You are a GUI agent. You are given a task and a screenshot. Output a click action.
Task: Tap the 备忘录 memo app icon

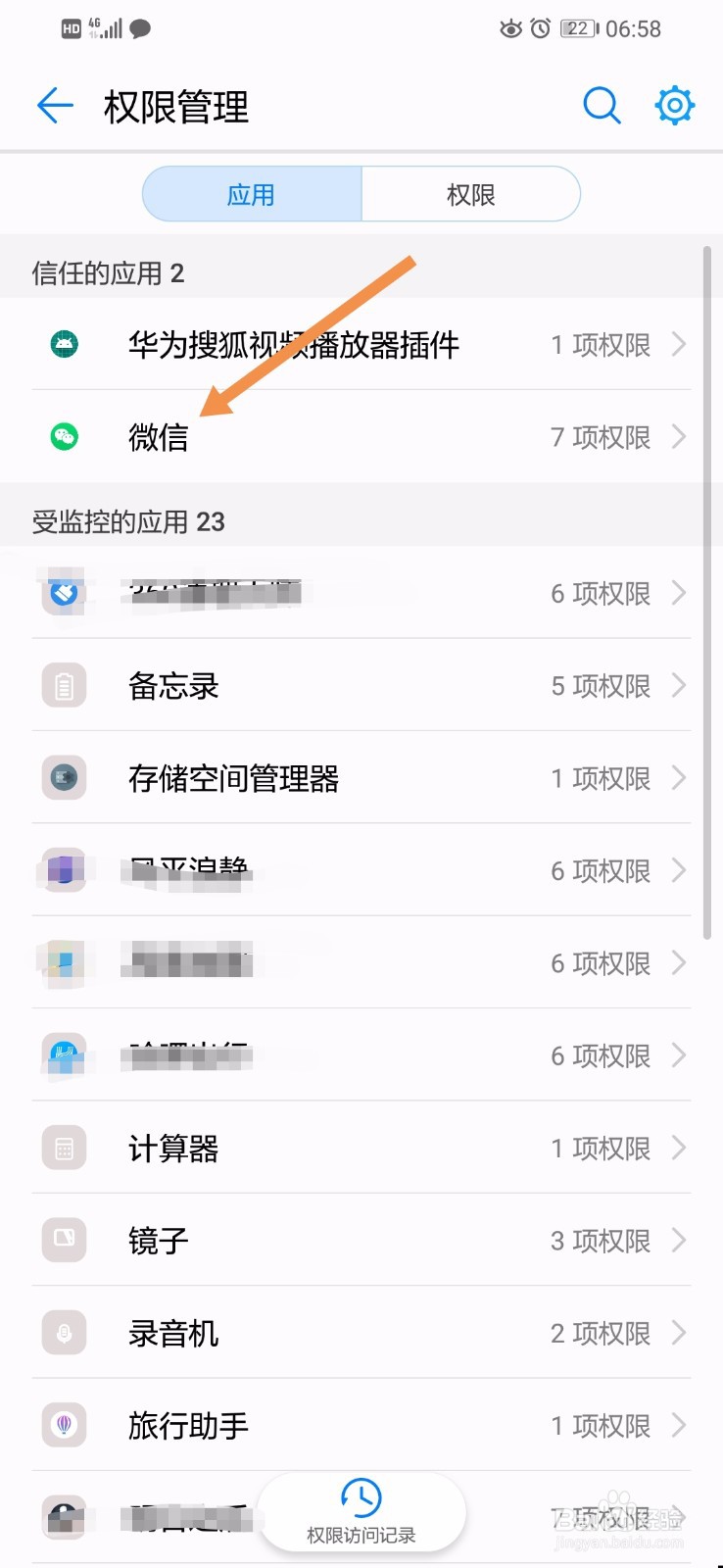tap(63, 686)
